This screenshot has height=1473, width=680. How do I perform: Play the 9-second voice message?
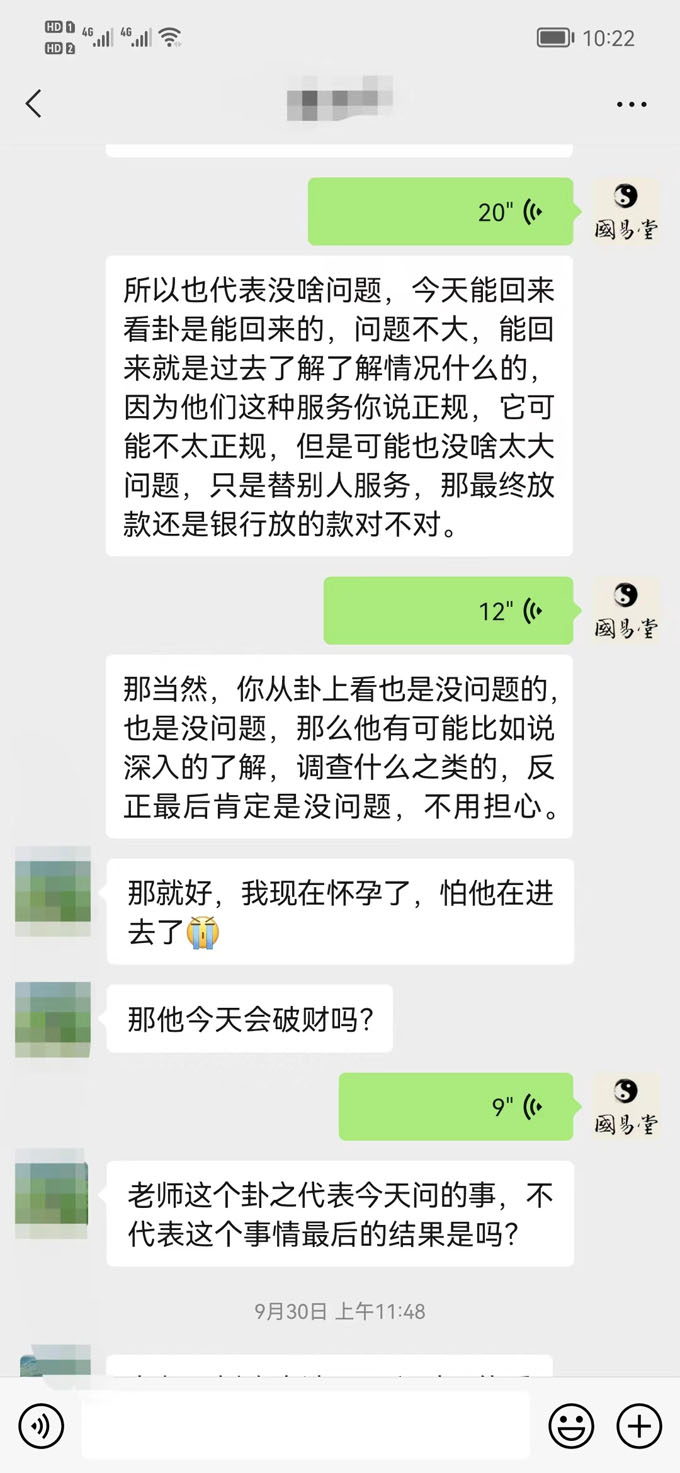point(456,1106)
